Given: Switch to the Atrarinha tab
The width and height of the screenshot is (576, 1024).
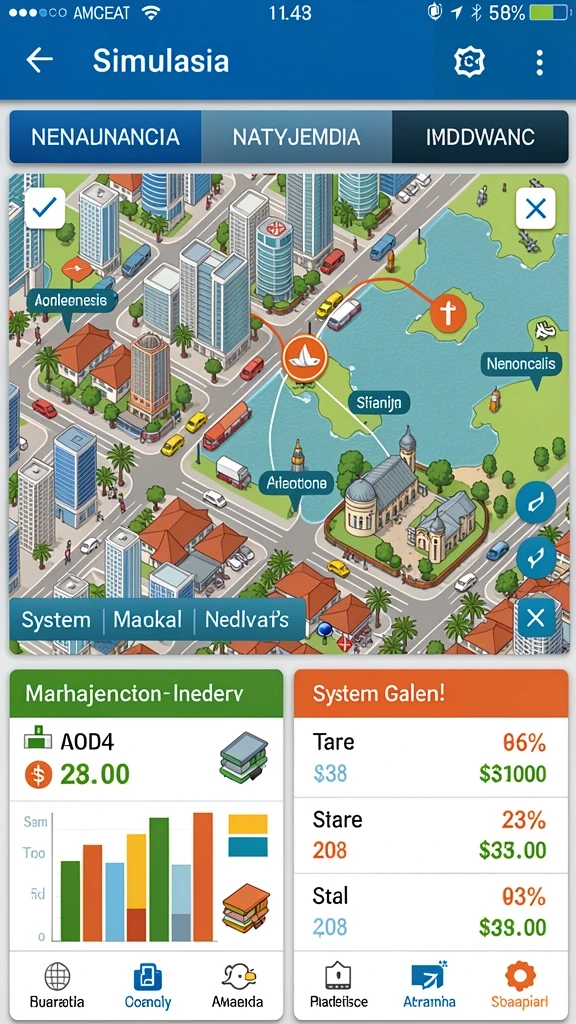Looking at the screenshot, I should (429, 985).
